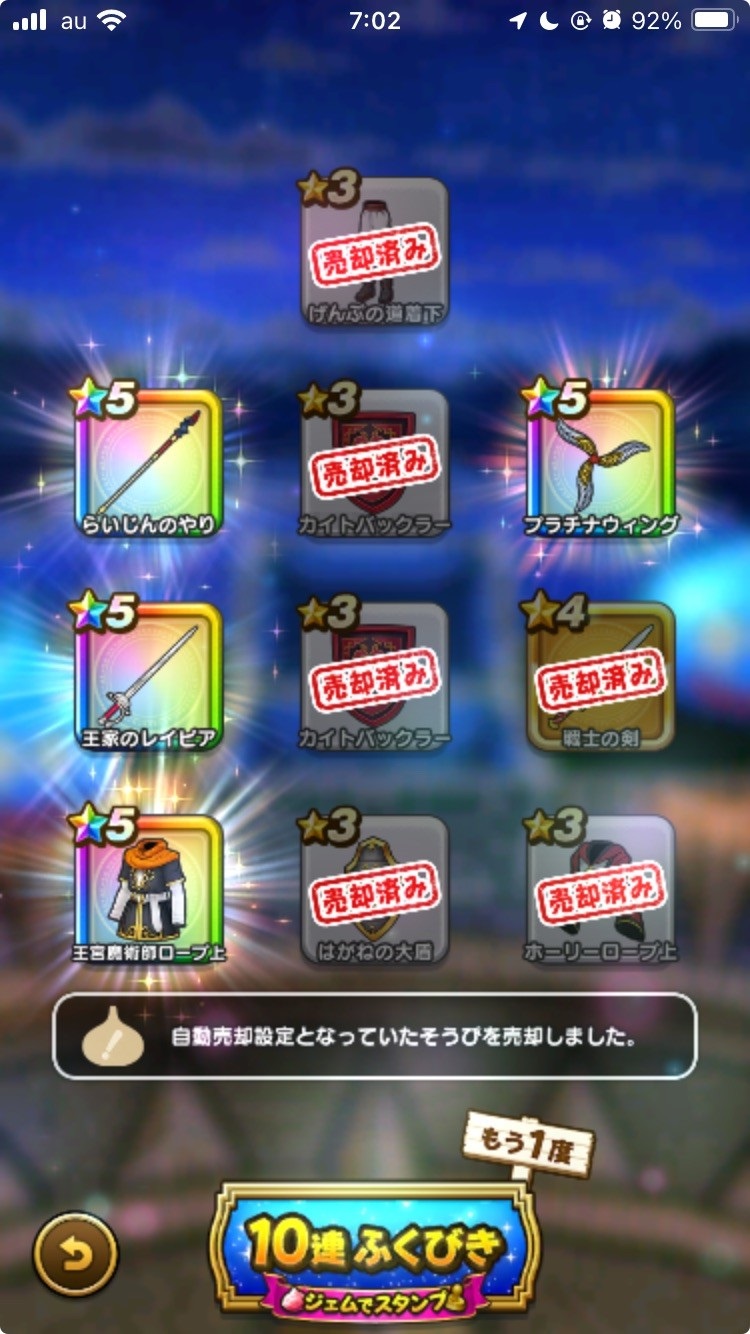View the プラチナウィング item details
750x1334 pixels.
pyautogui.click(x=601, y=462)
